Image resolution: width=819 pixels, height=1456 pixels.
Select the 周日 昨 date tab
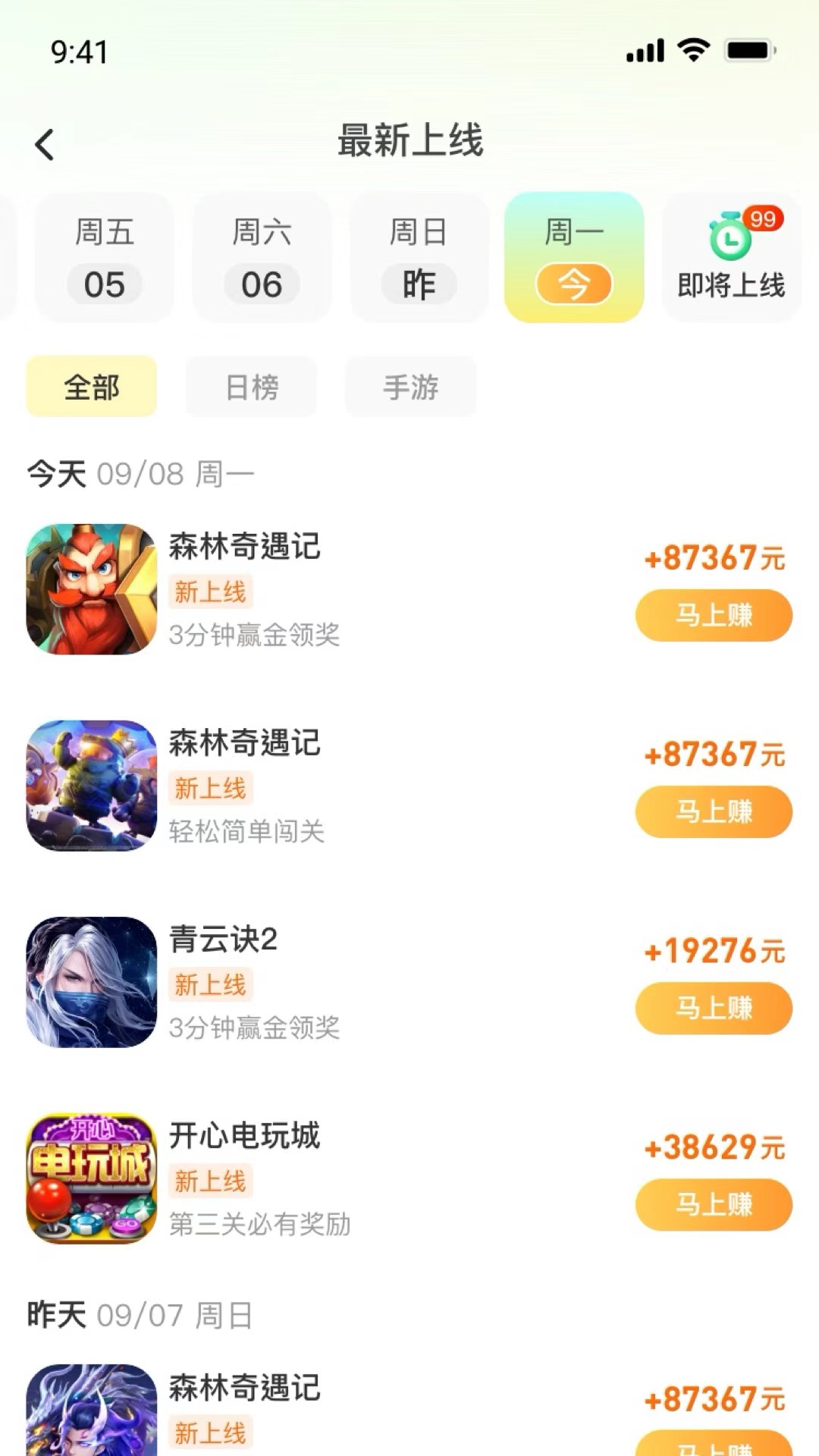coord(419,259)
